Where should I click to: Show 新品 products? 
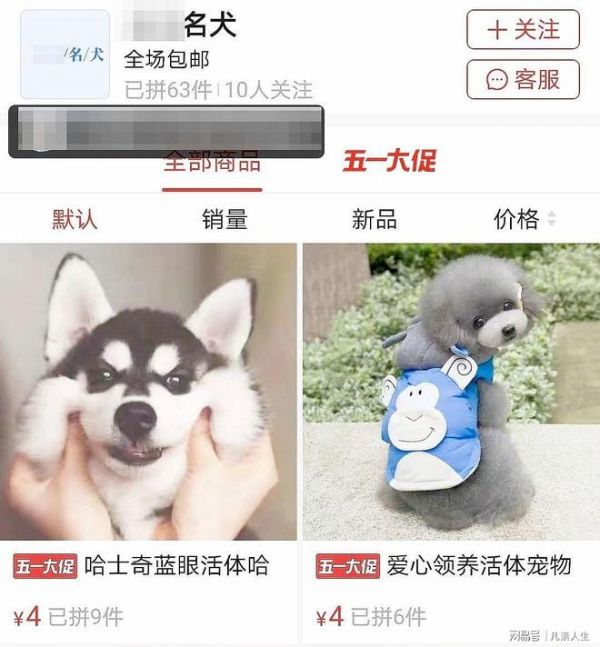coord(374,219)
